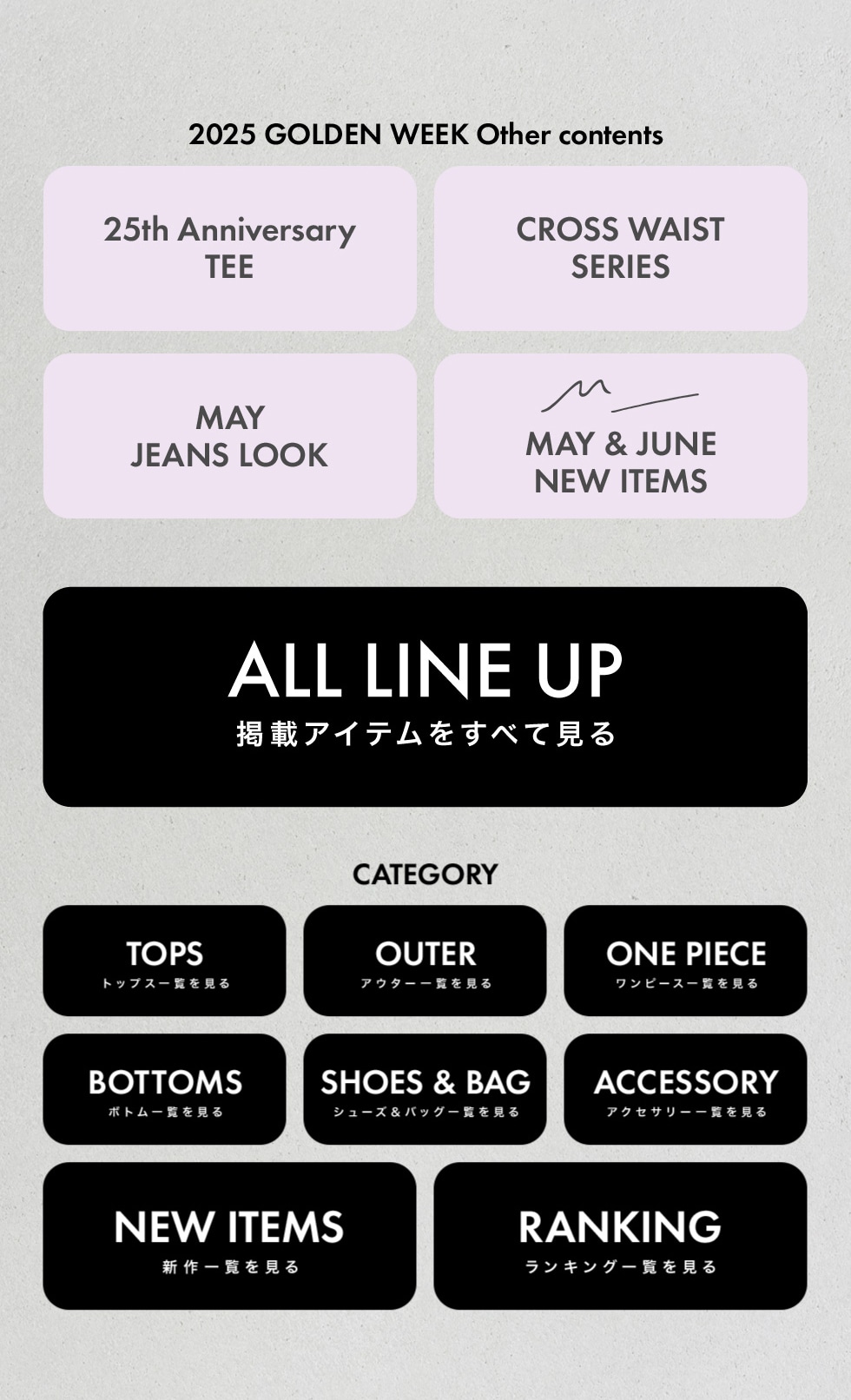Browse MAY & JUNE NEW ITEMS
Image resolution: width=851 pixels, height=1400 pixels.
click(x=620, y=436)
